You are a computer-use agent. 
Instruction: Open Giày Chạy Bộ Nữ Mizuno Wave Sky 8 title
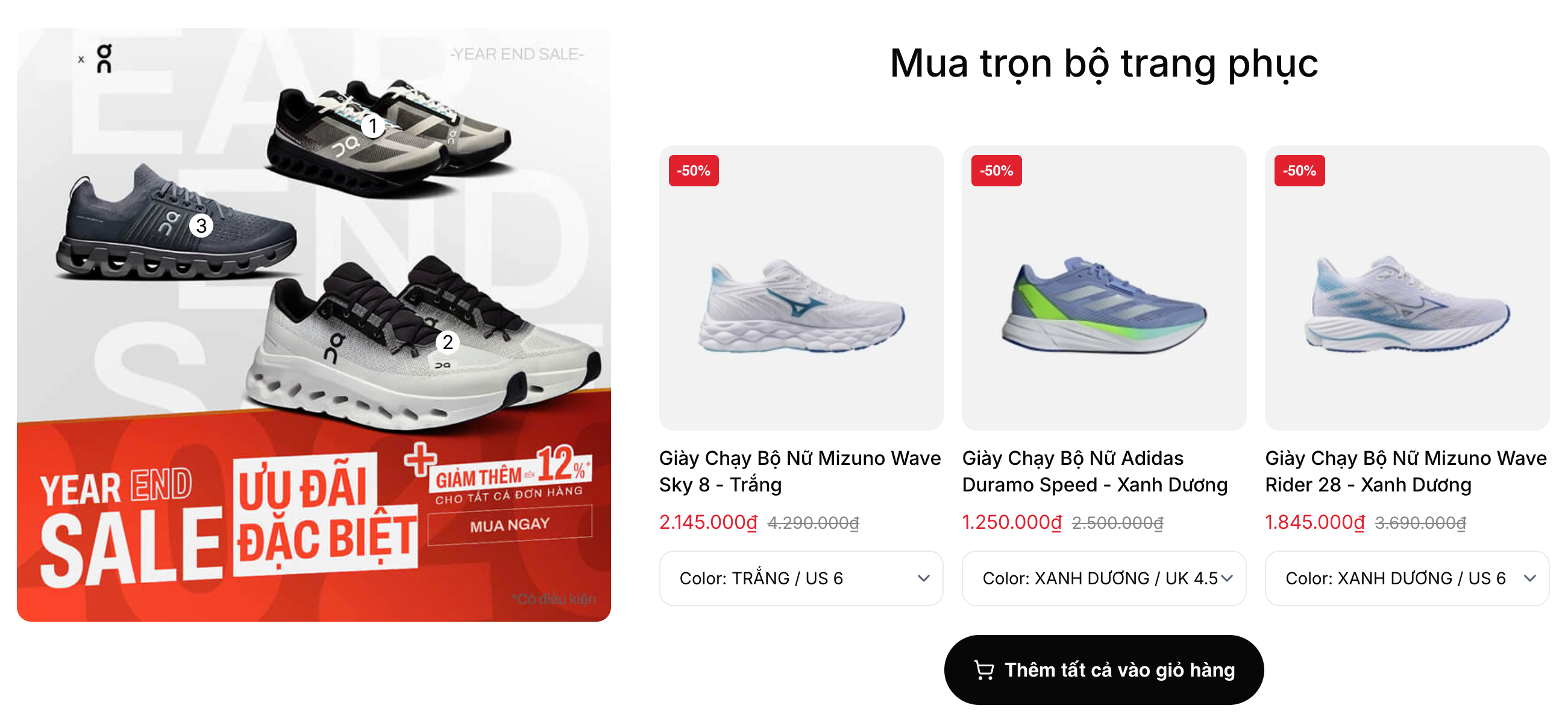(x=800, y=471)
